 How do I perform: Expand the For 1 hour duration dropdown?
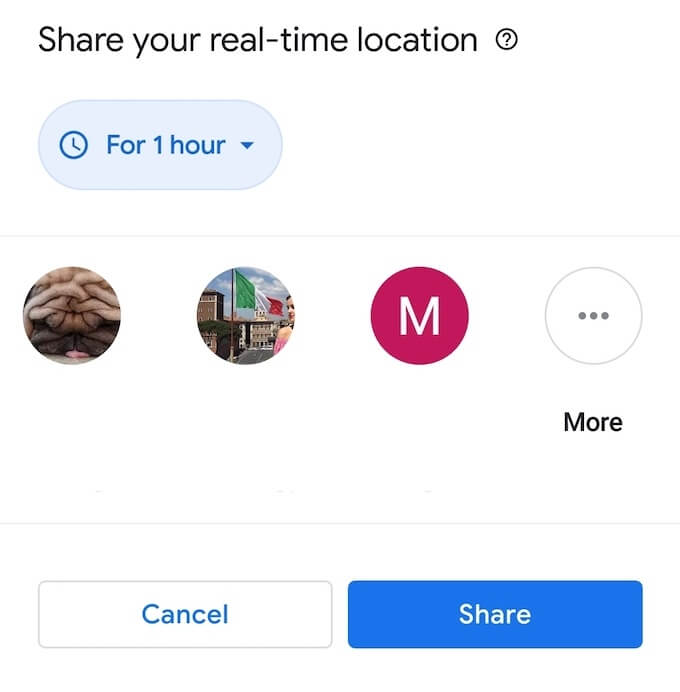tap(160, 145)
